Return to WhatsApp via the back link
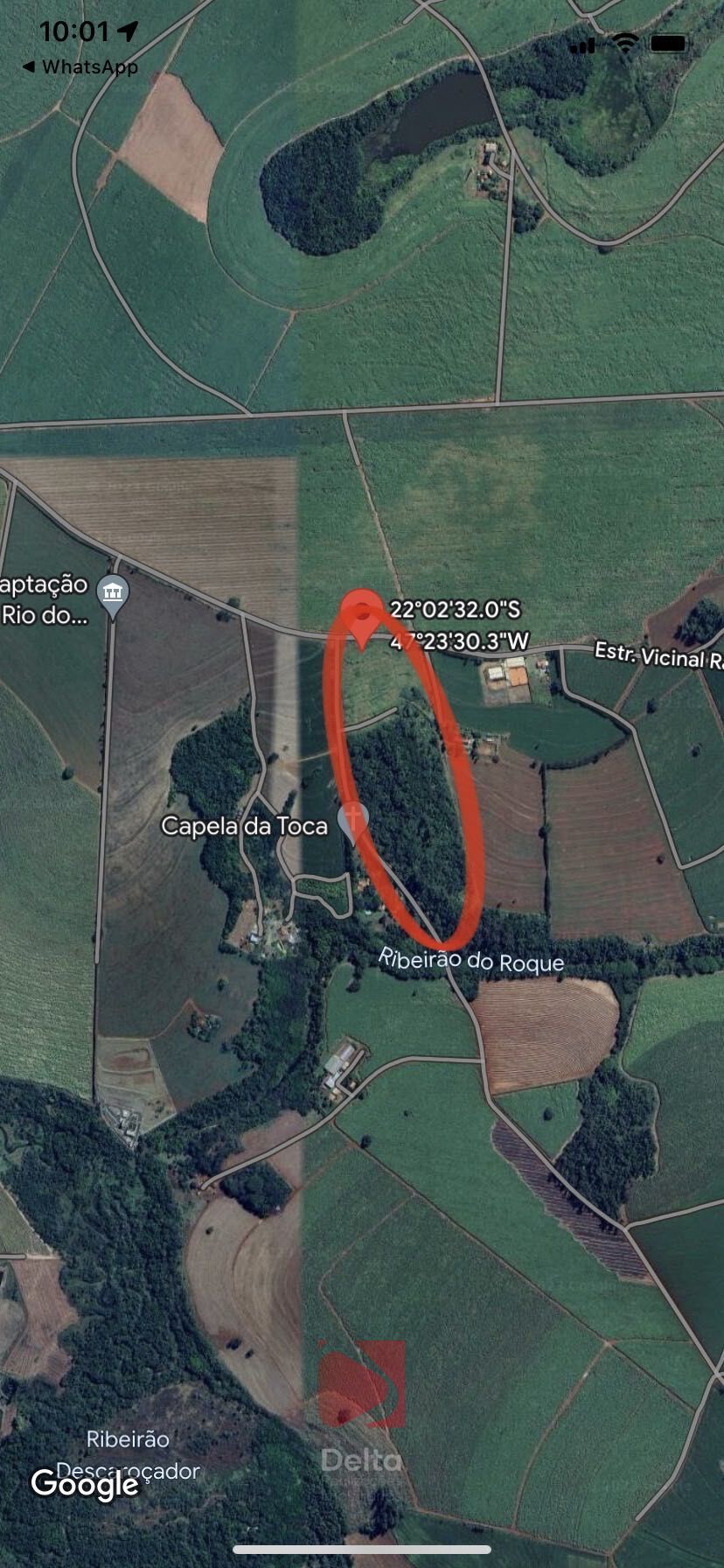 click(80, 67)
